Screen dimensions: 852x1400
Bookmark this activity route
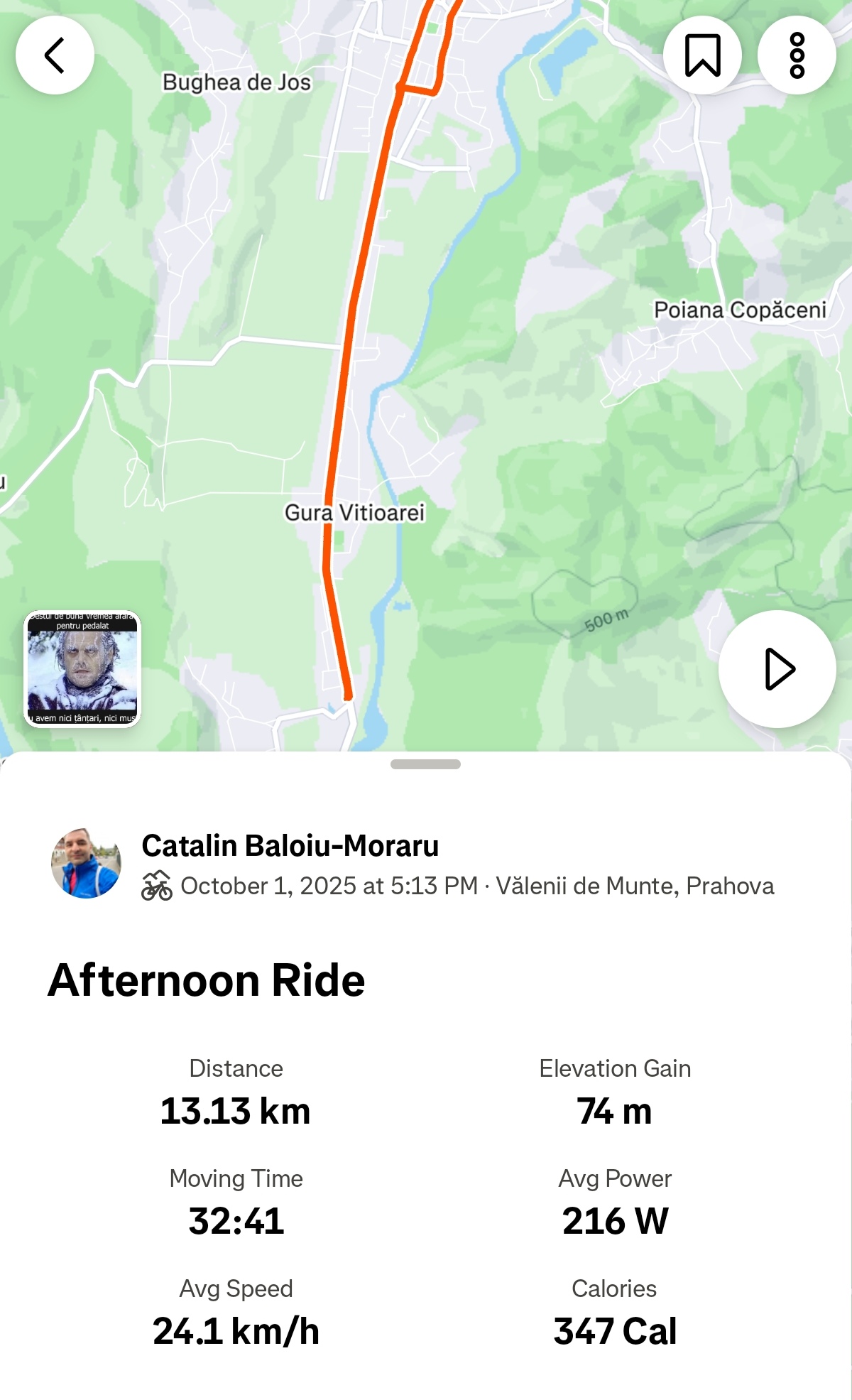(702, 55)
